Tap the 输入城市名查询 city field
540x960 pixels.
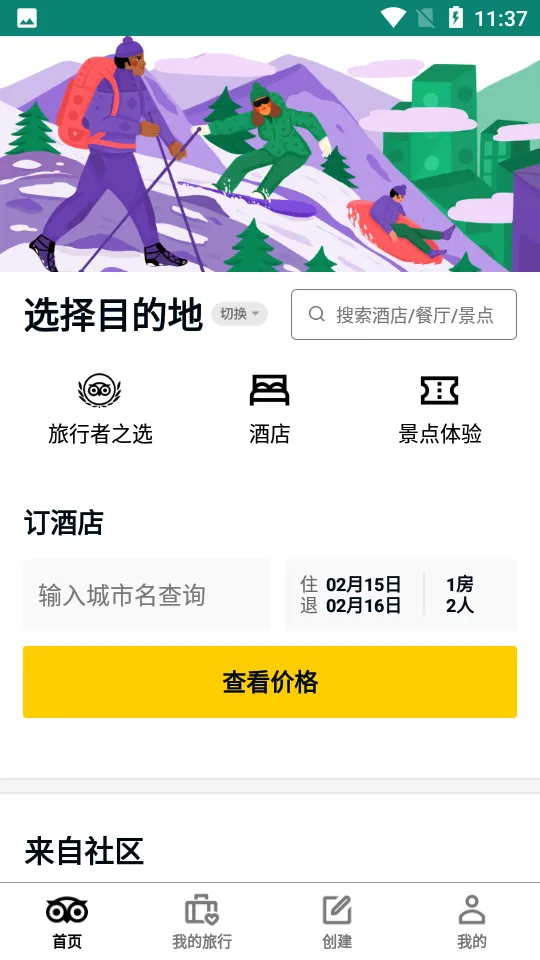point(146,595)
